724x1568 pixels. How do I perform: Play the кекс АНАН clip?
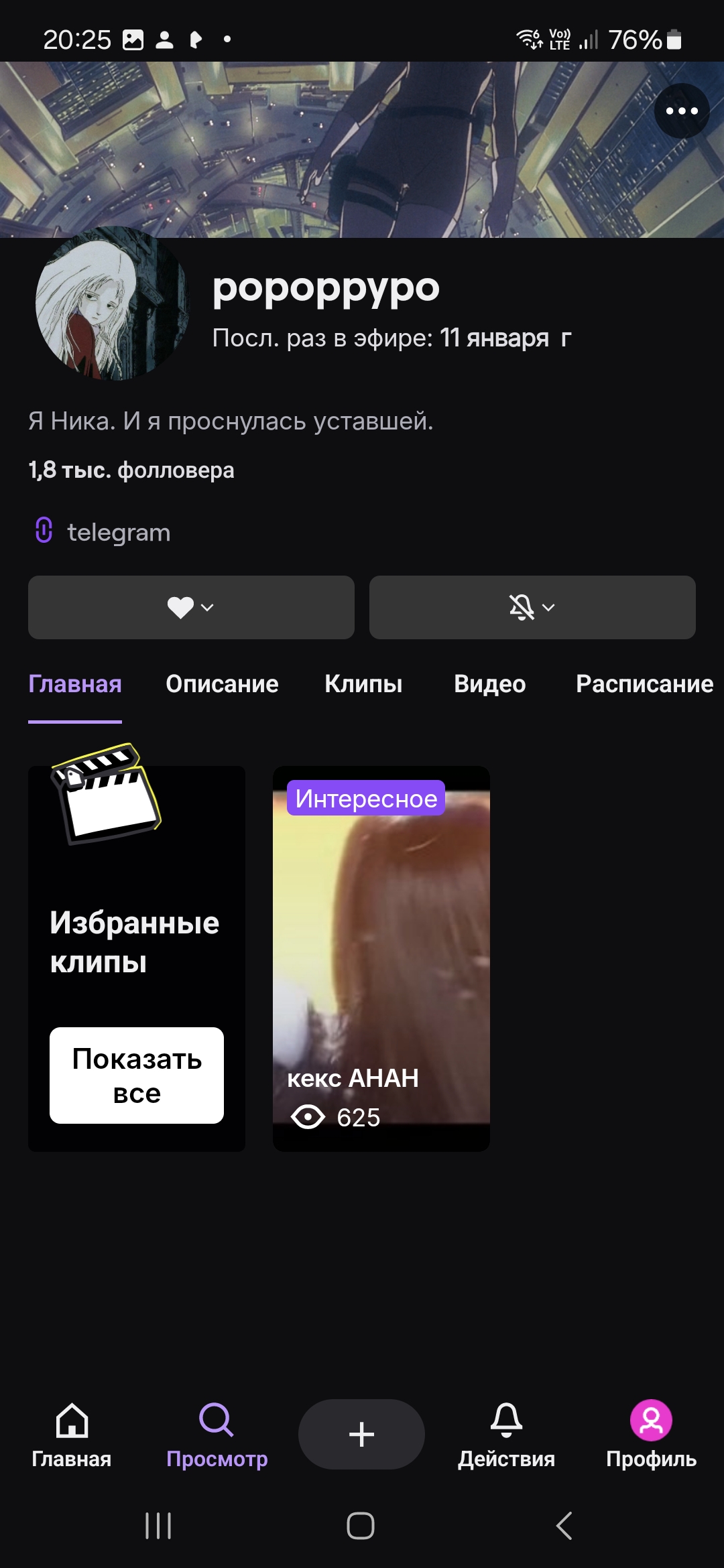pyautogui.click(x=381, y=958)
